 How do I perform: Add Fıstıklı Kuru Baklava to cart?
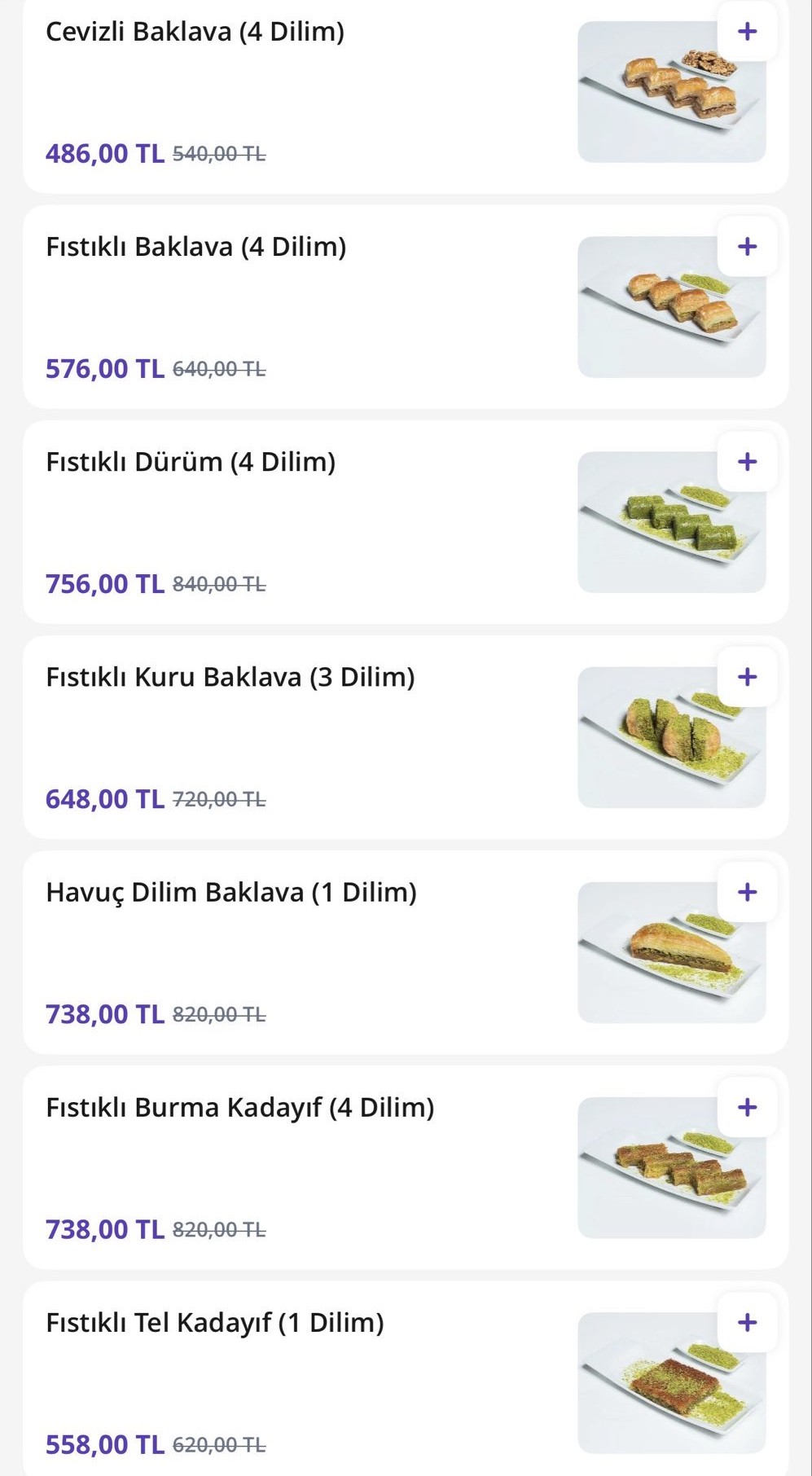point(747,677)
